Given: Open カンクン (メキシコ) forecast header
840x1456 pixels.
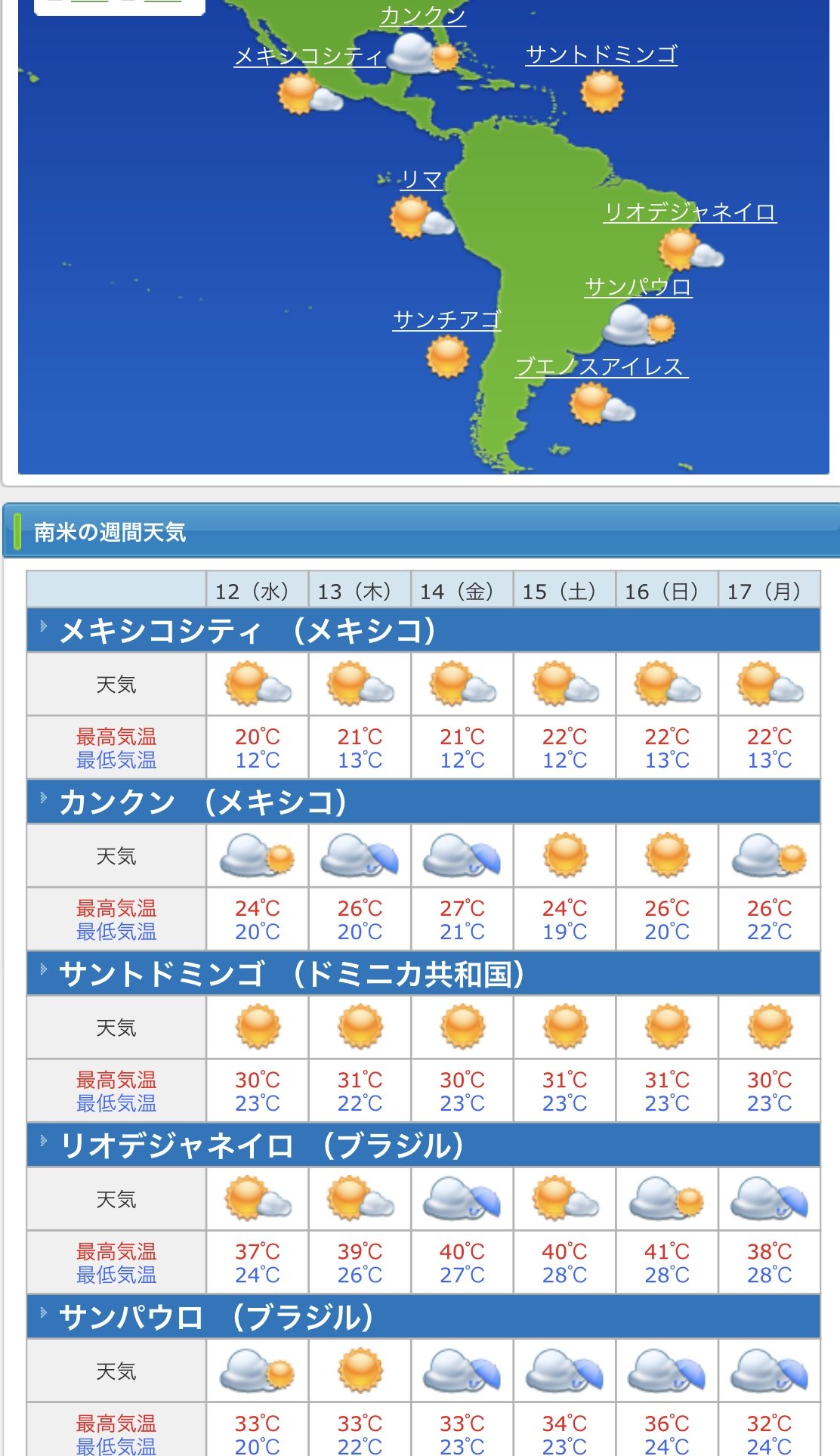Looking at the screenshot, I should (204, 802).
